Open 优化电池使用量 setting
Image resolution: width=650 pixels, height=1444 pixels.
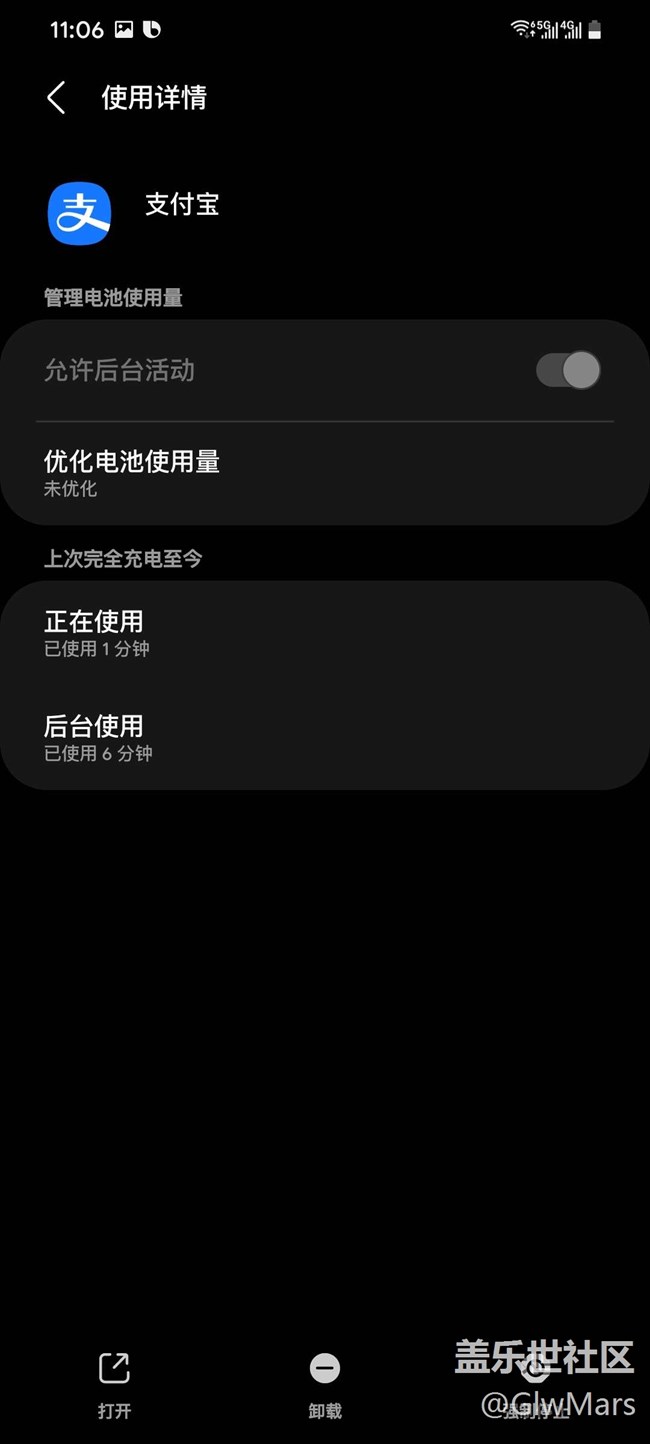132,472
